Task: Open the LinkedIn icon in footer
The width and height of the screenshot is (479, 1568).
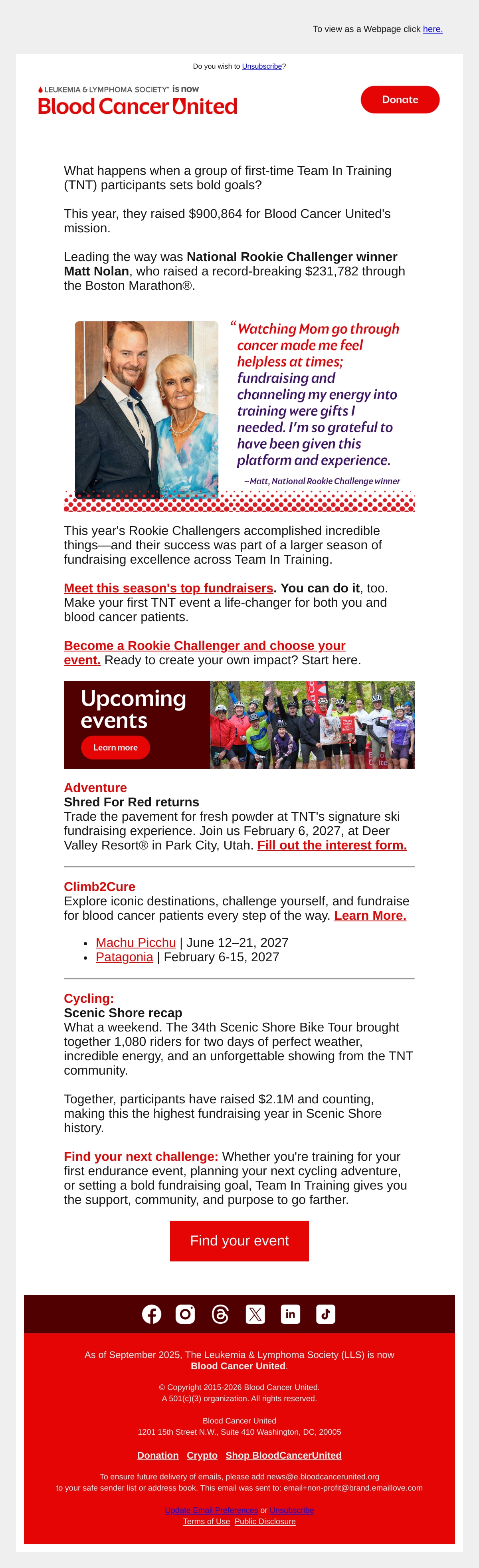Action: point(290,1314)
